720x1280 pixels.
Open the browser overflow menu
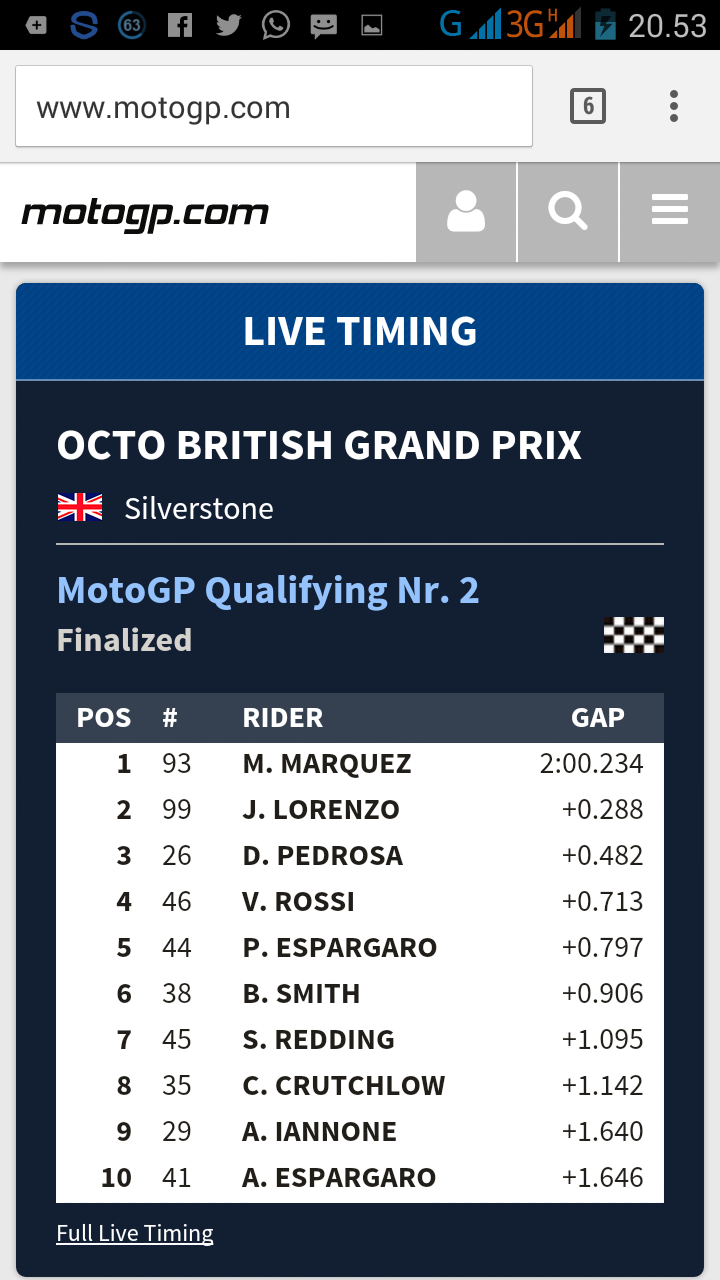(674, 106)
